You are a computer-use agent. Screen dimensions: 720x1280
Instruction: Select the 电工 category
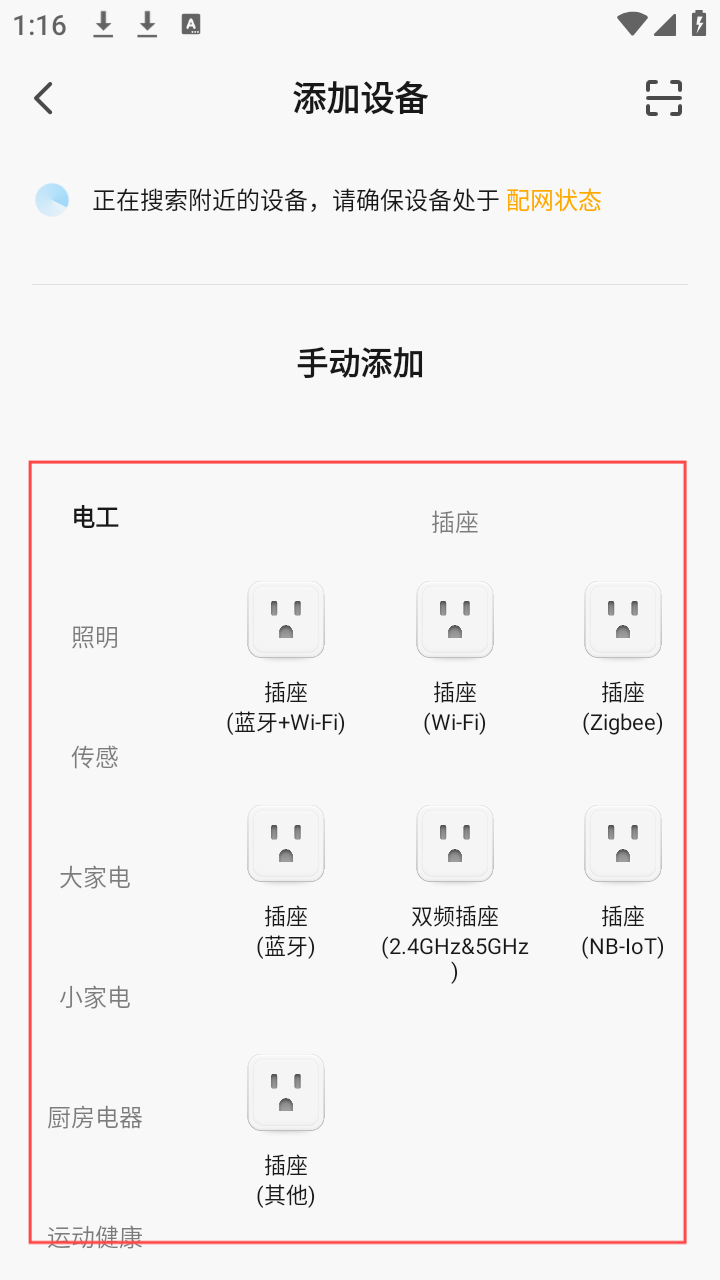click(96, 517)
